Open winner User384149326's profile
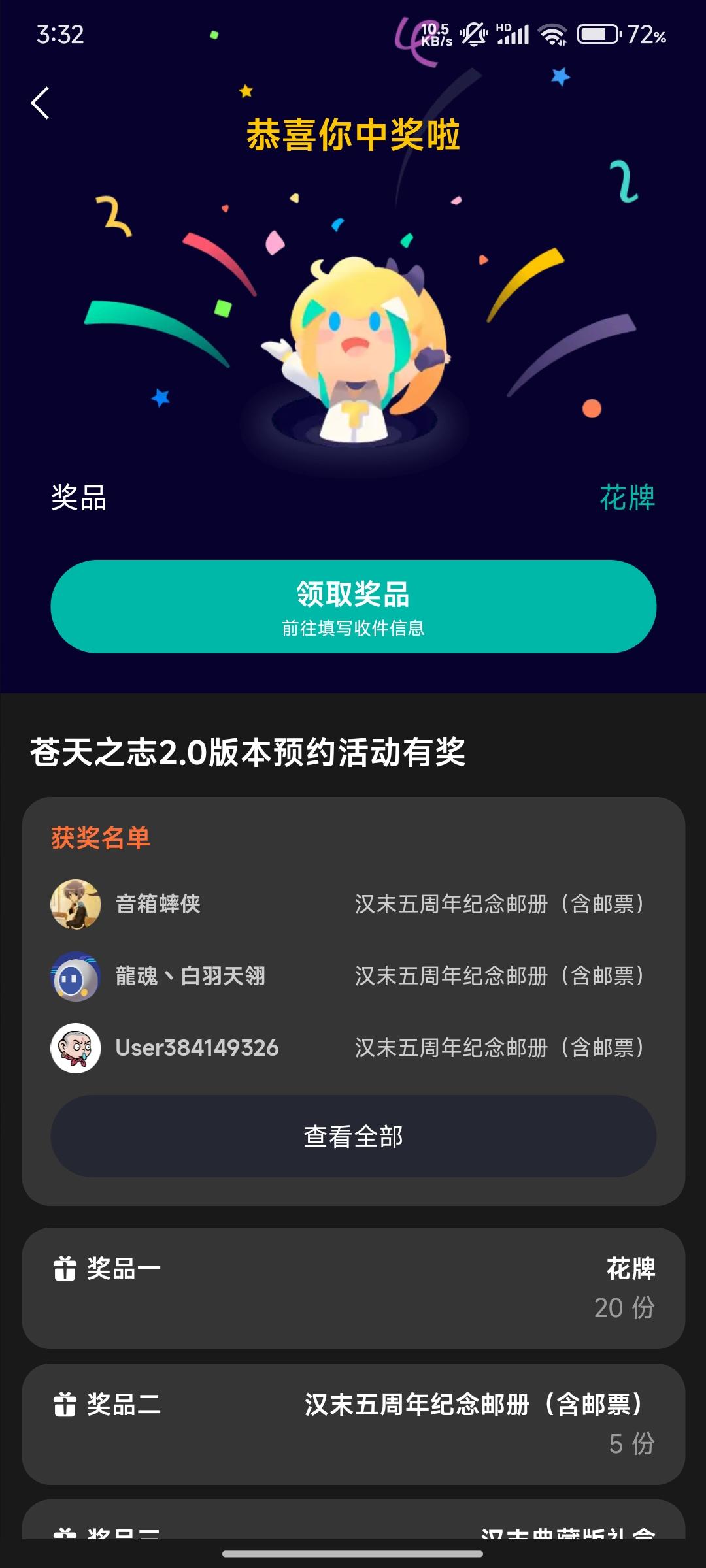Screen dimensions: 706x1568 [76, 1048]
